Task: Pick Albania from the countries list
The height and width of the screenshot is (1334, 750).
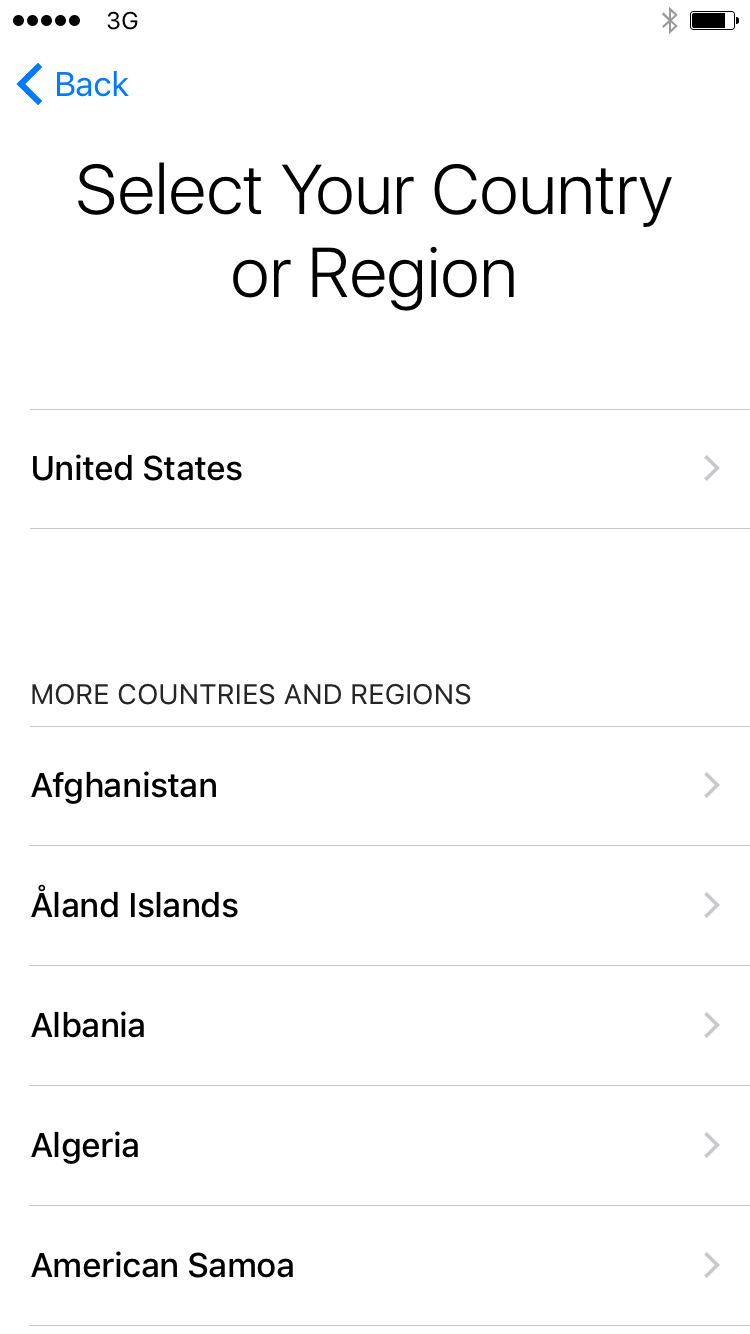Action: pos(390,1026)
